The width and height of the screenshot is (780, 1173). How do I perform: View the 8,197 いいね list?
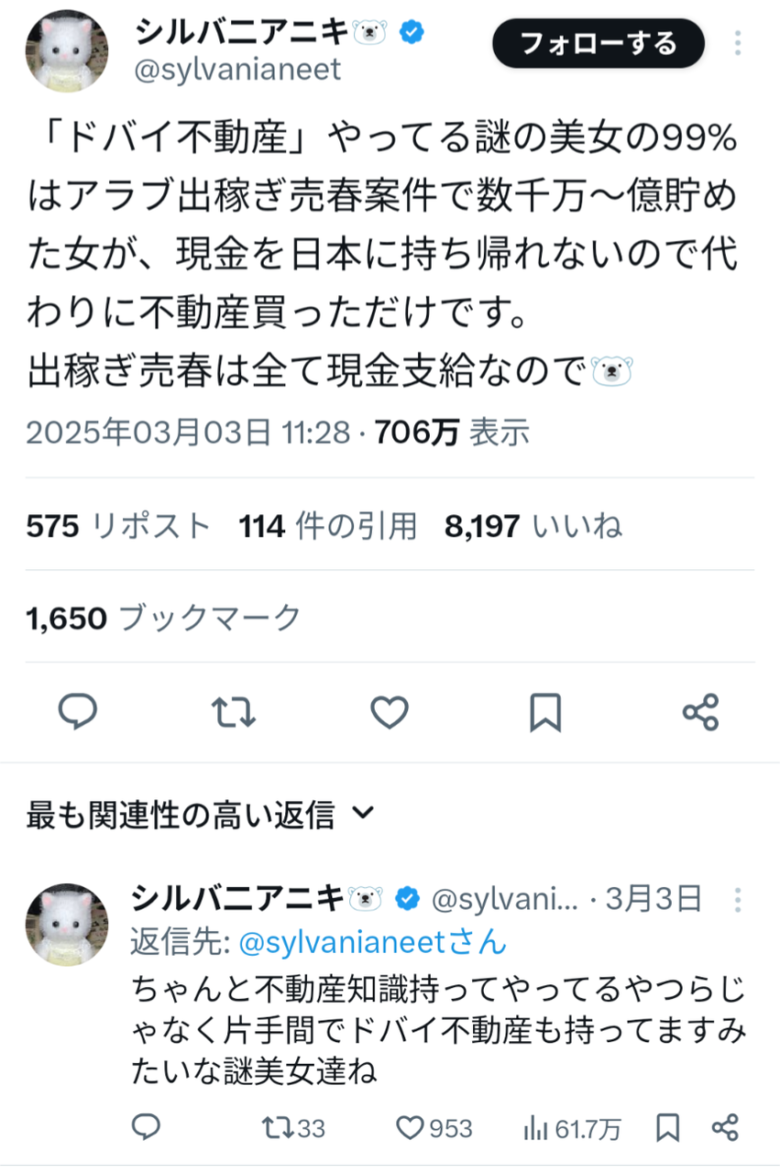[533, 526]
